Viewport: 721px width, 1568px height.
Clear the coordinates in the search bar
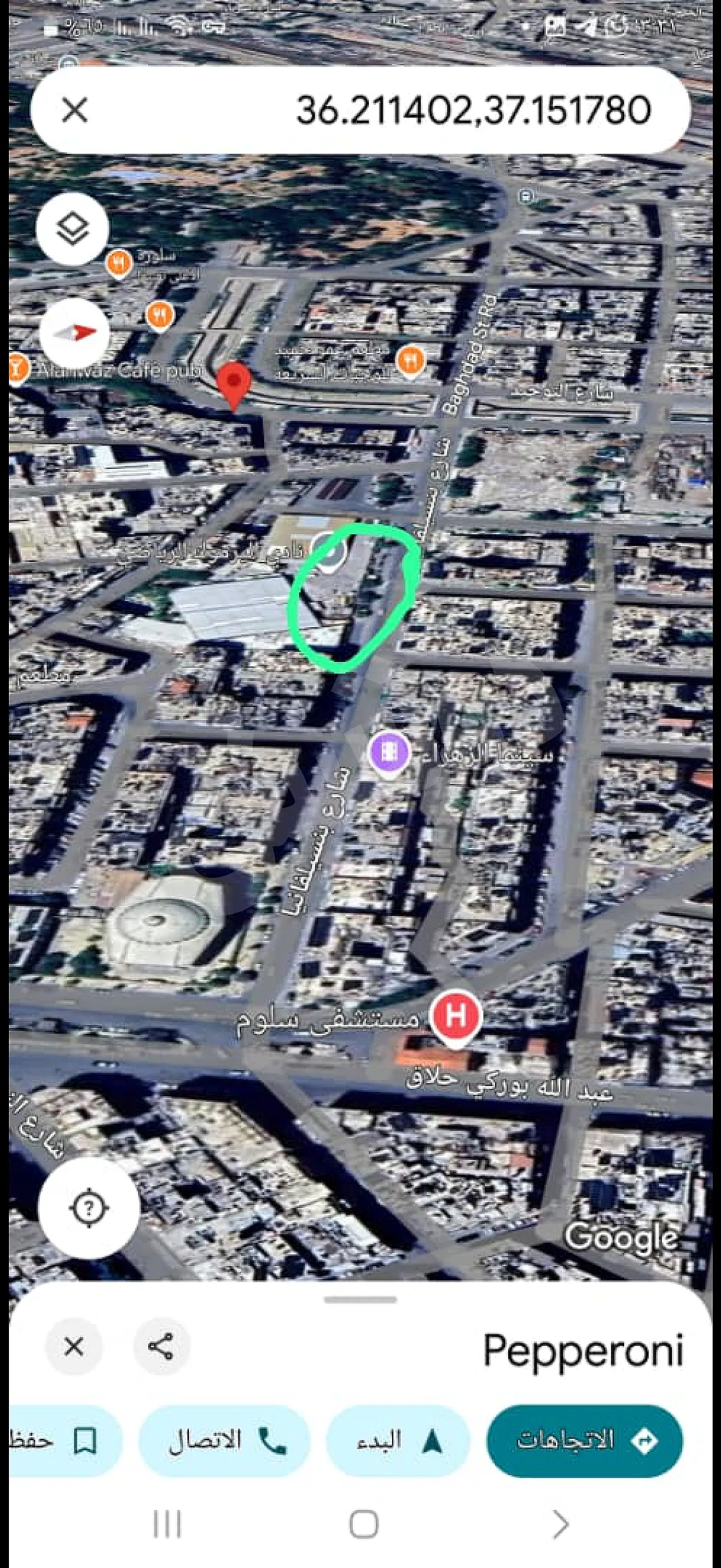(75, 110)
